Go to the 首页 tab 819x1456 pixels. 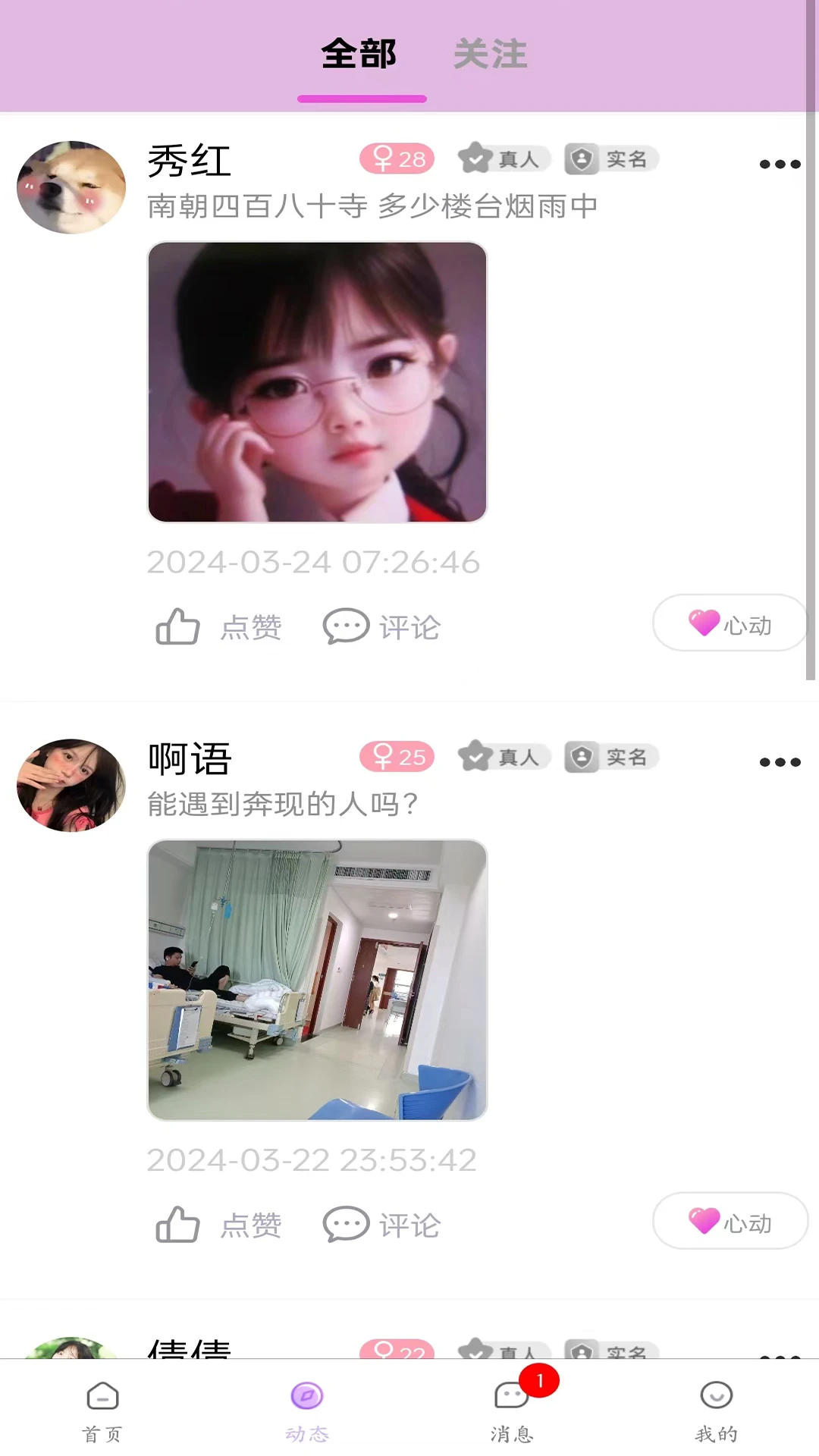tap(102, 1410)
